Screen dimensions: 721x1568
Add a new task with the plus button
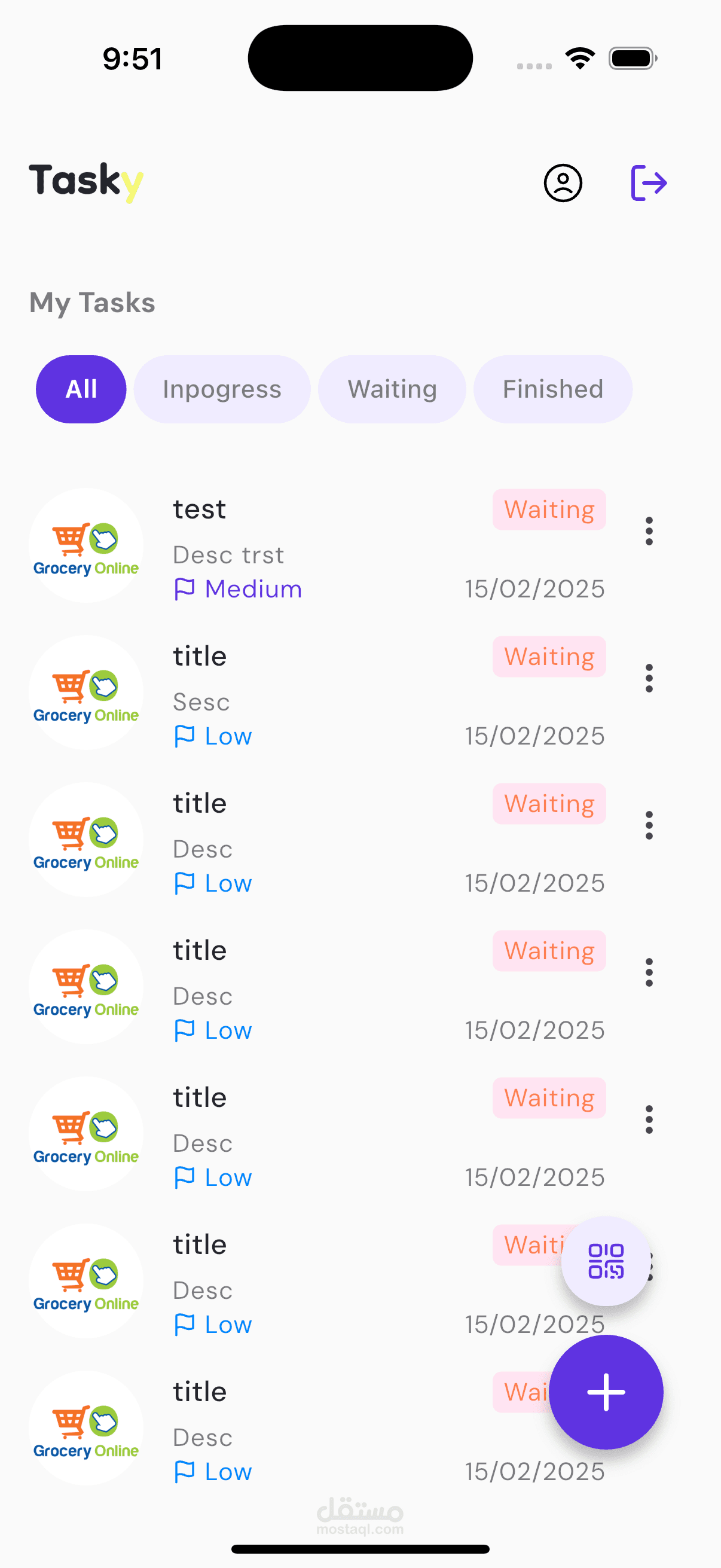point(606,1392)
